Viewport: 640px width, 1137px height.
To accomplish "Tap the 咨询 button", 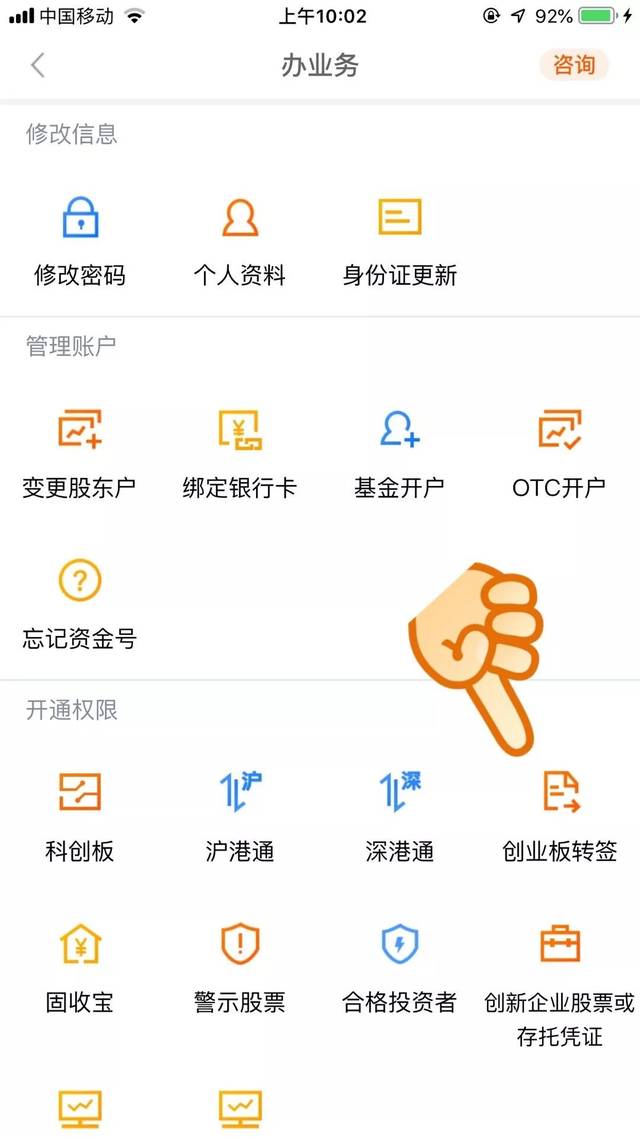I will tap(574, 66).
